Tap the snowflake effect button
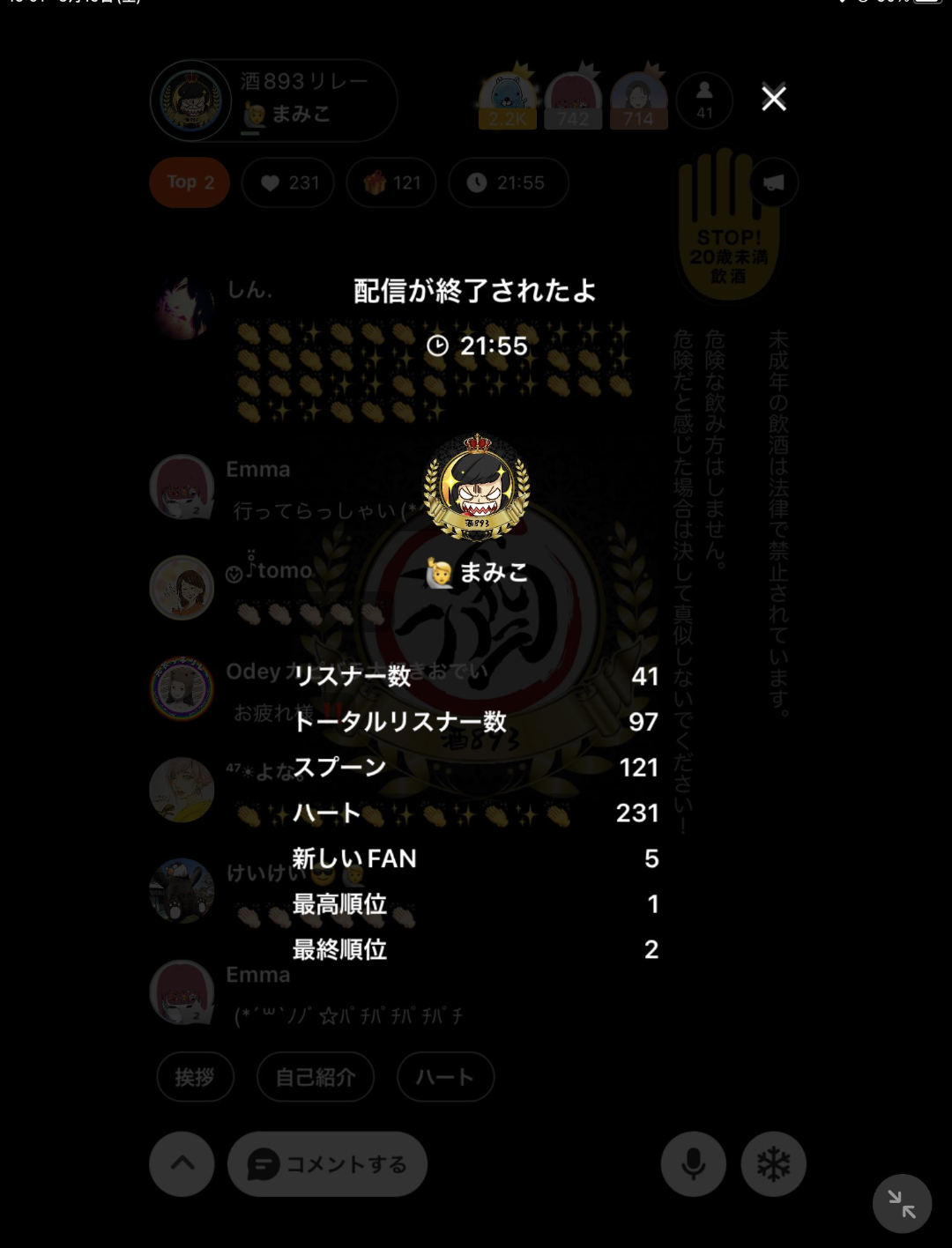The height and width of the screenshot is (1248, 952). (x=774, y=1164)
